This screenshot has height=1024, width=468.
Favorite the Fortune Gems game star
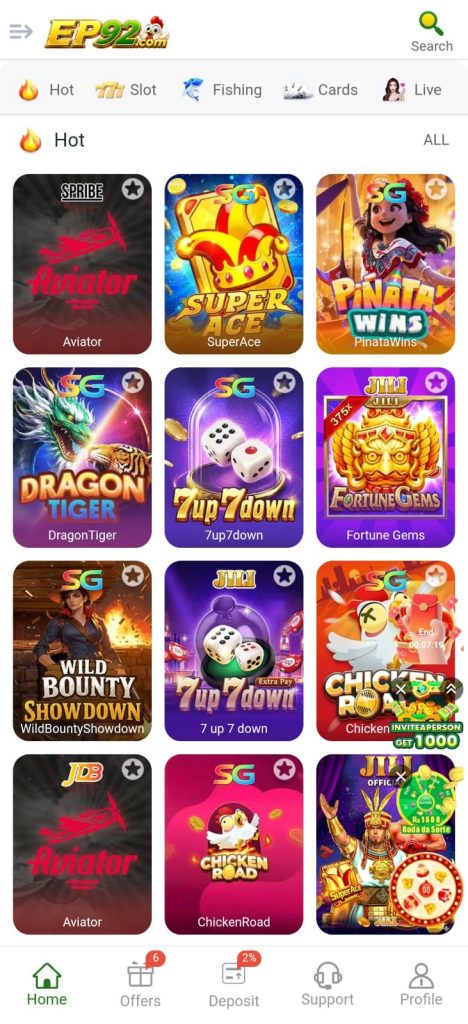click(x=435, y=381)
